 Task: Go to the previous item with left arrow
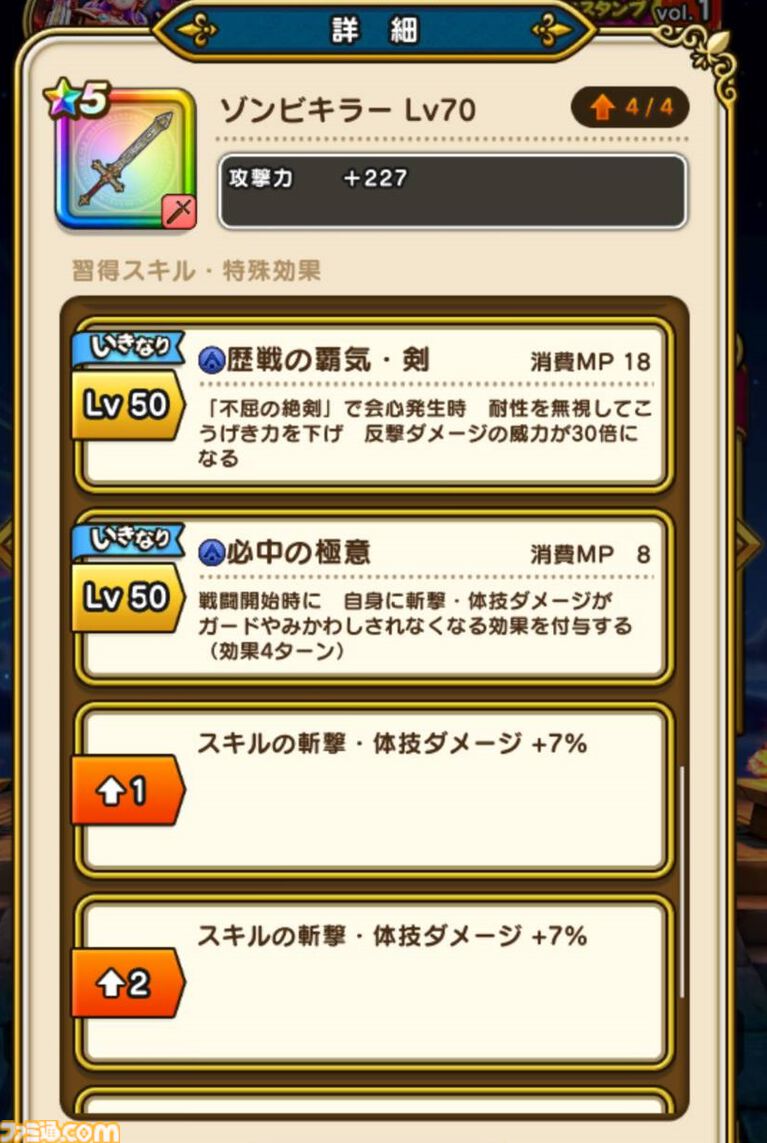click(x=6, y=543)
